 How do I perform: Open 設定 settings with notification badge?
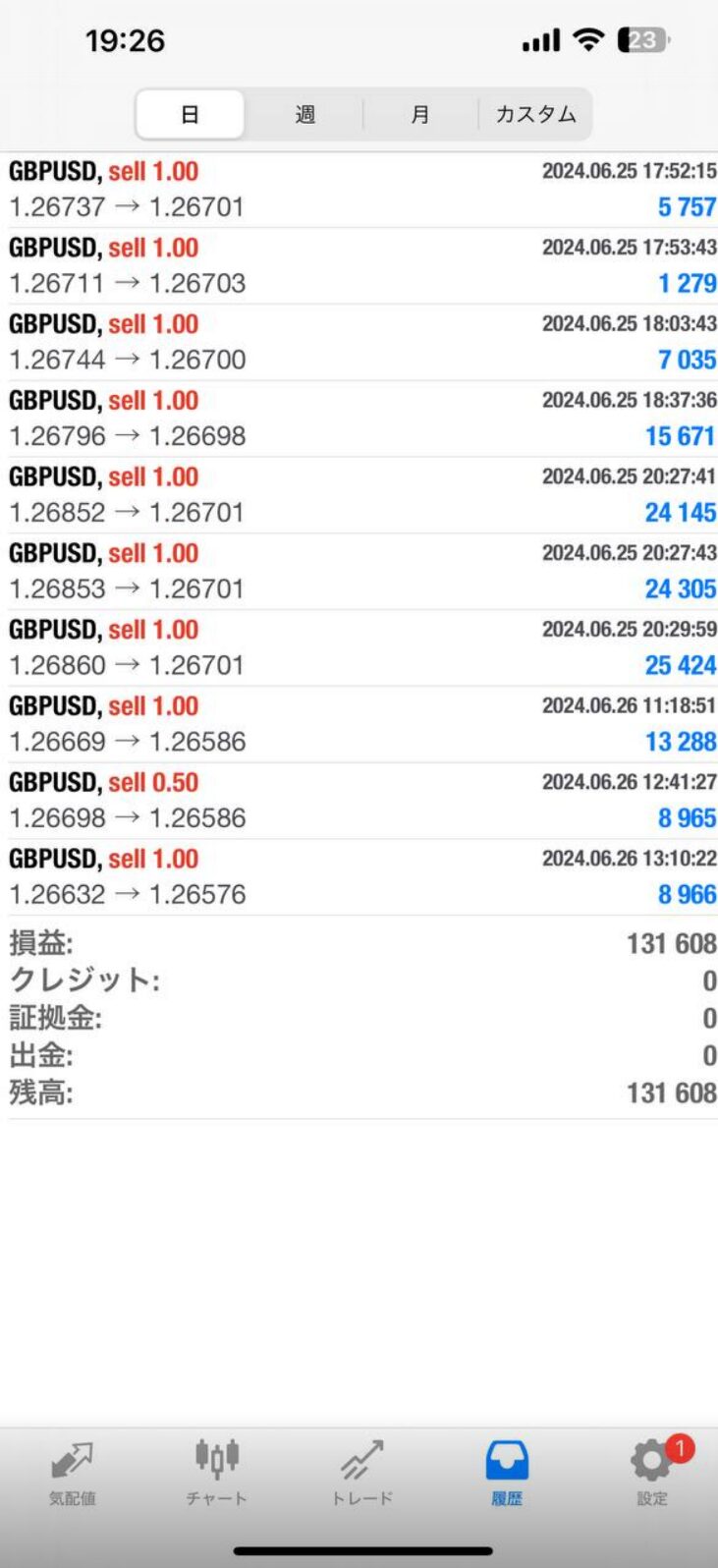(652, 1472)
